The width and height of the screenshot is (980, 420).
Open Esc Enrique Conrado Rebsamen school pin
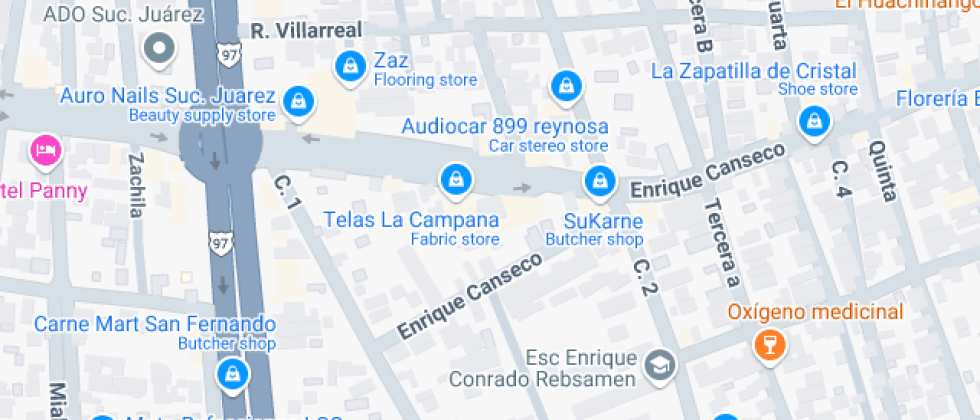coord(660,364)
